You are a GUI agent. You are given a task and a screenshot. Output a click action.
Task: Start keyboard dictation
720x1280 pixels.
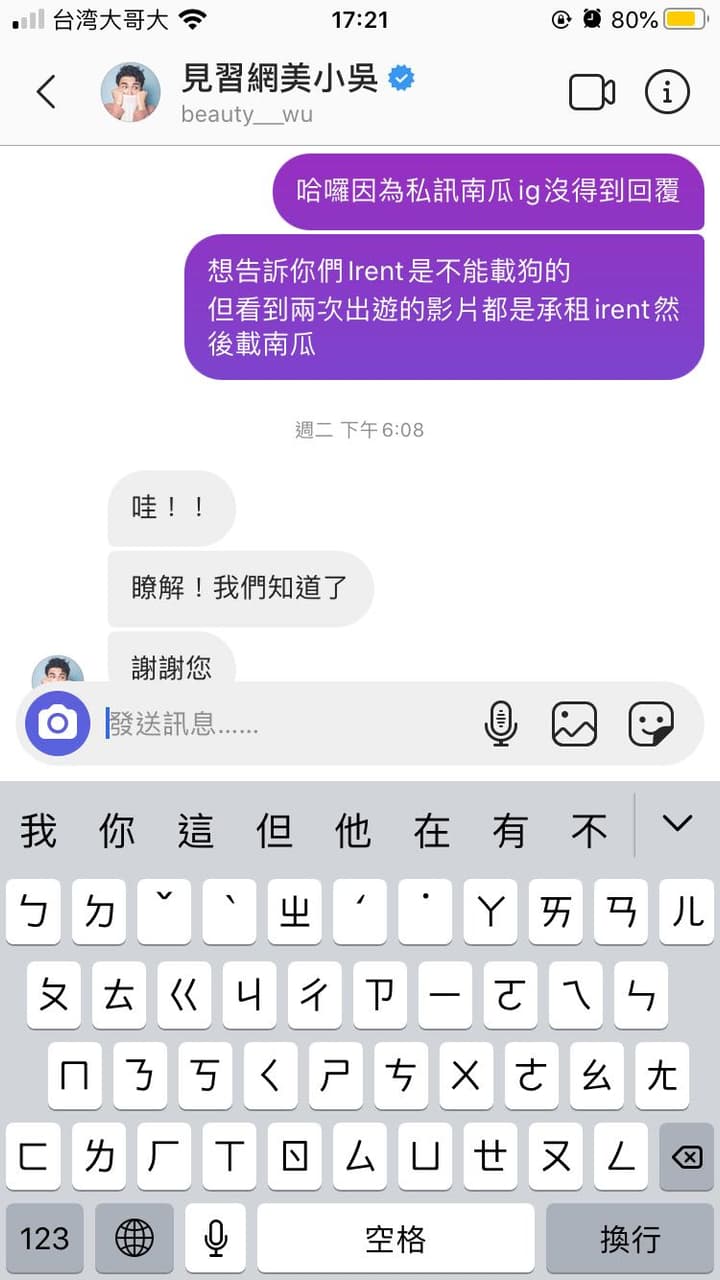215,1238
